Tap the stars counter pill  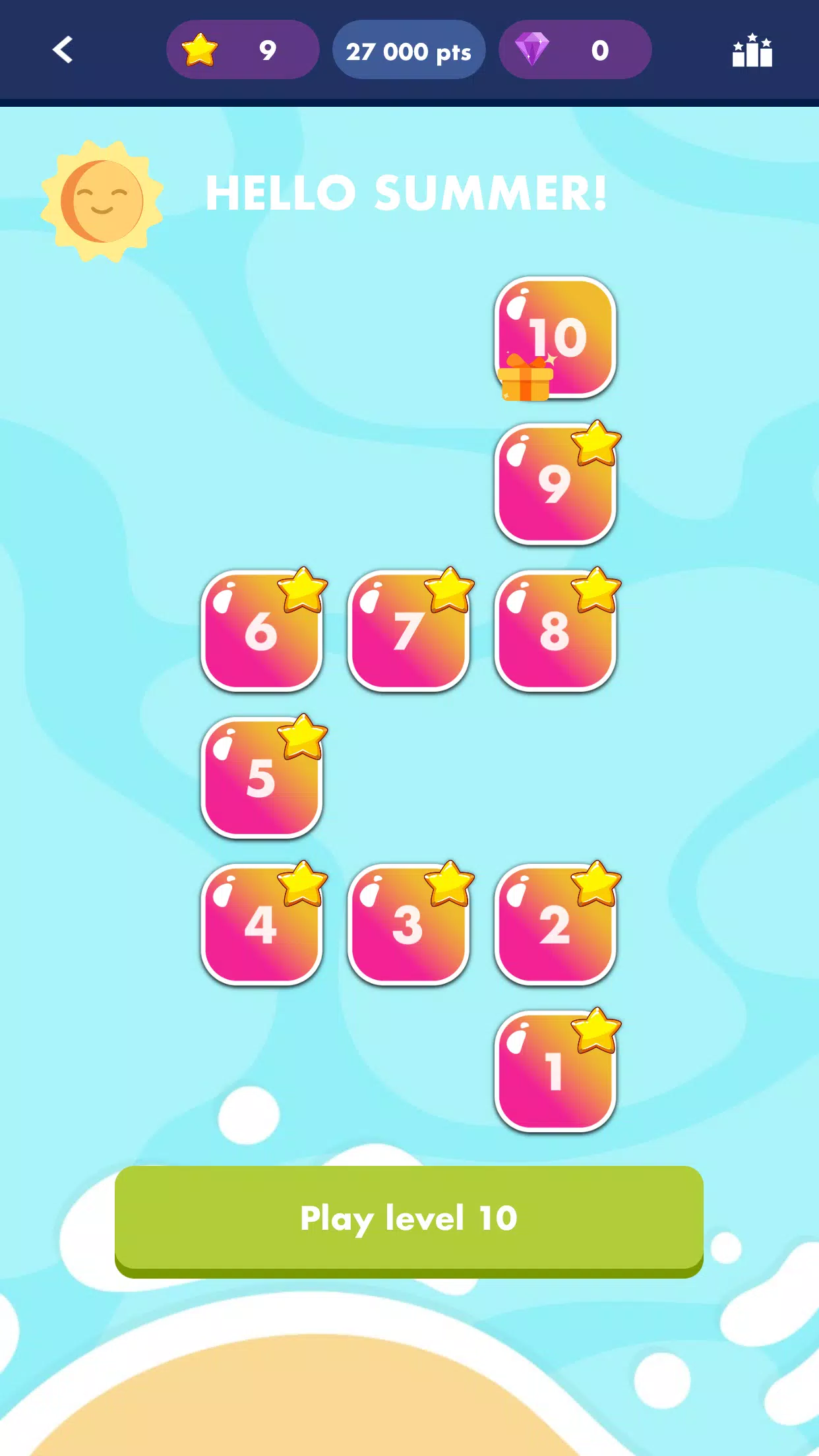[x=242, y=50]
